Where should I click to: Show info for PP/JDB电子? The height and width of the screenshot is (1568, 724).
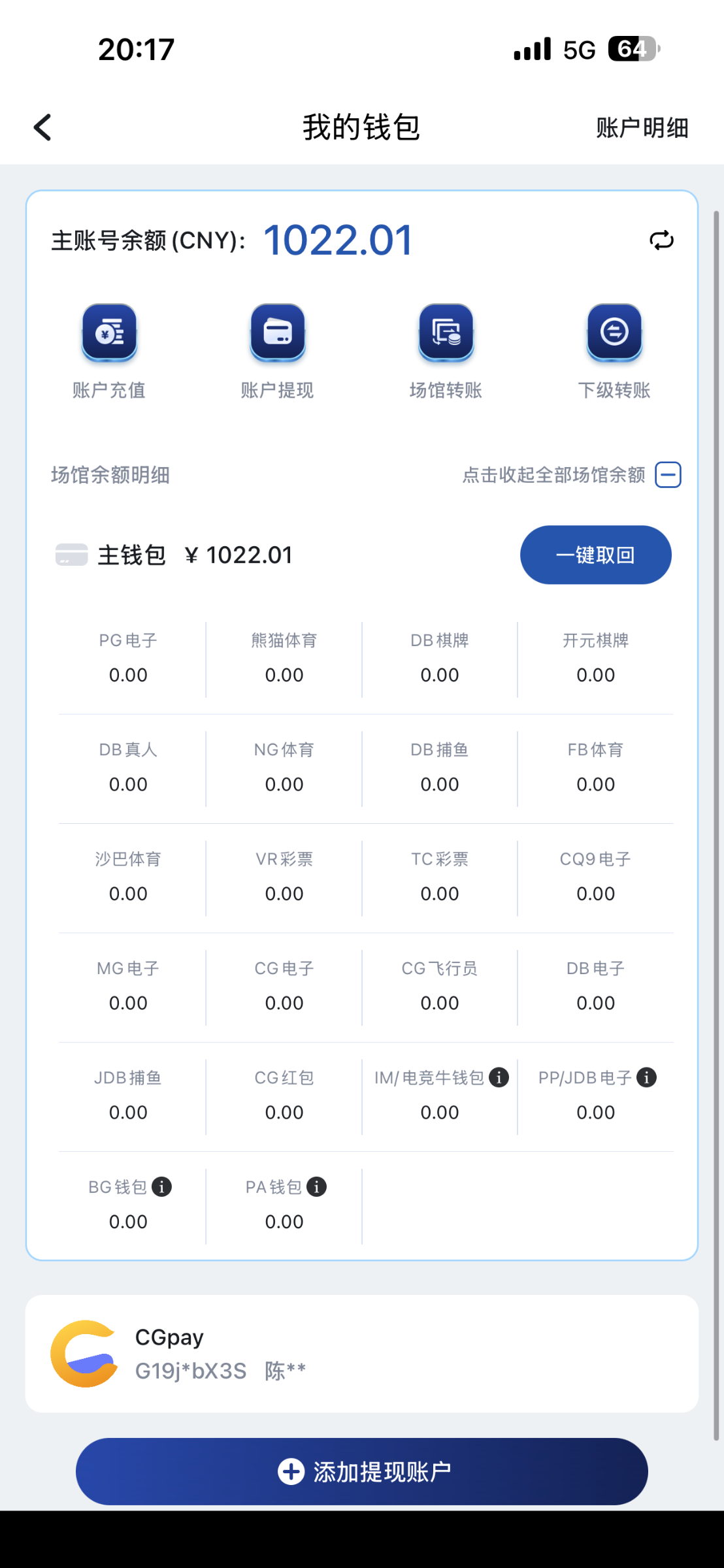click(x=647, y=1077)
